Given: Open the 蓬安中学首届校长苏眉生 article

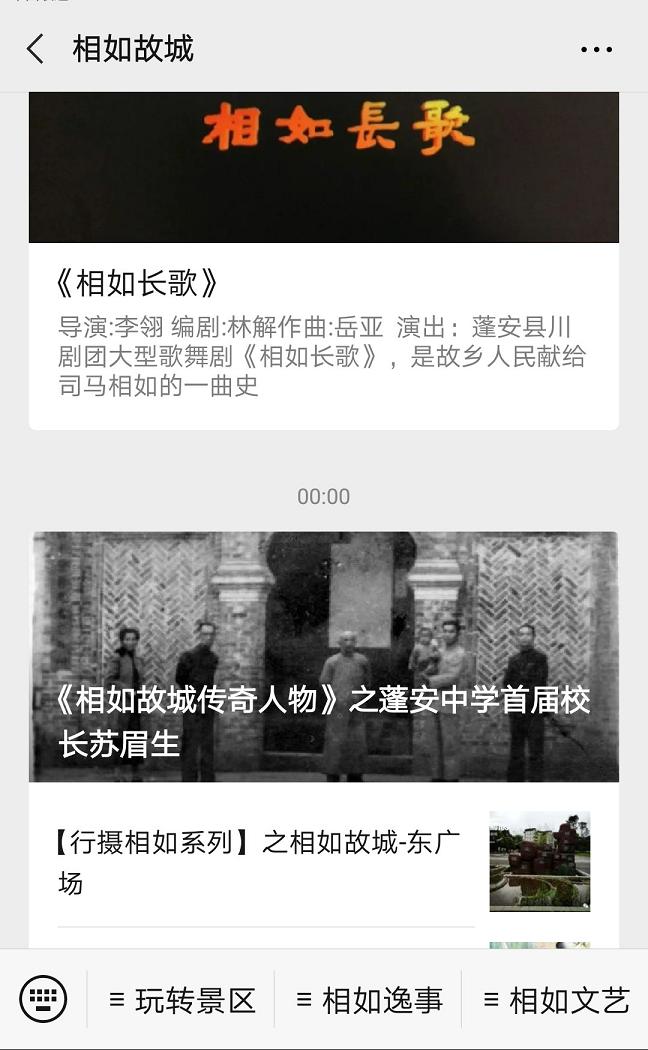Looking at the screenshot, I should 323,656.
